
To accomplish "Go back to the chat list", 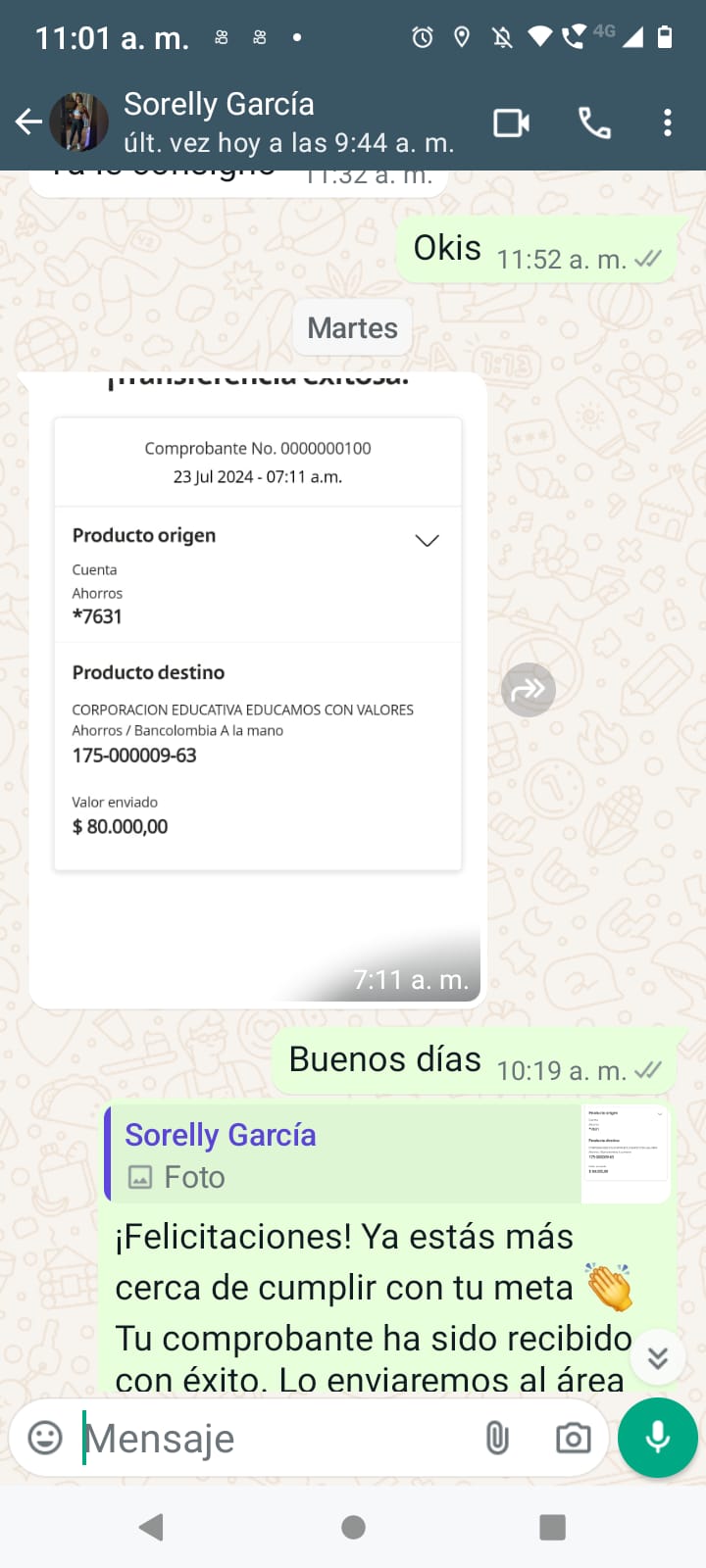I will (28, 122).
